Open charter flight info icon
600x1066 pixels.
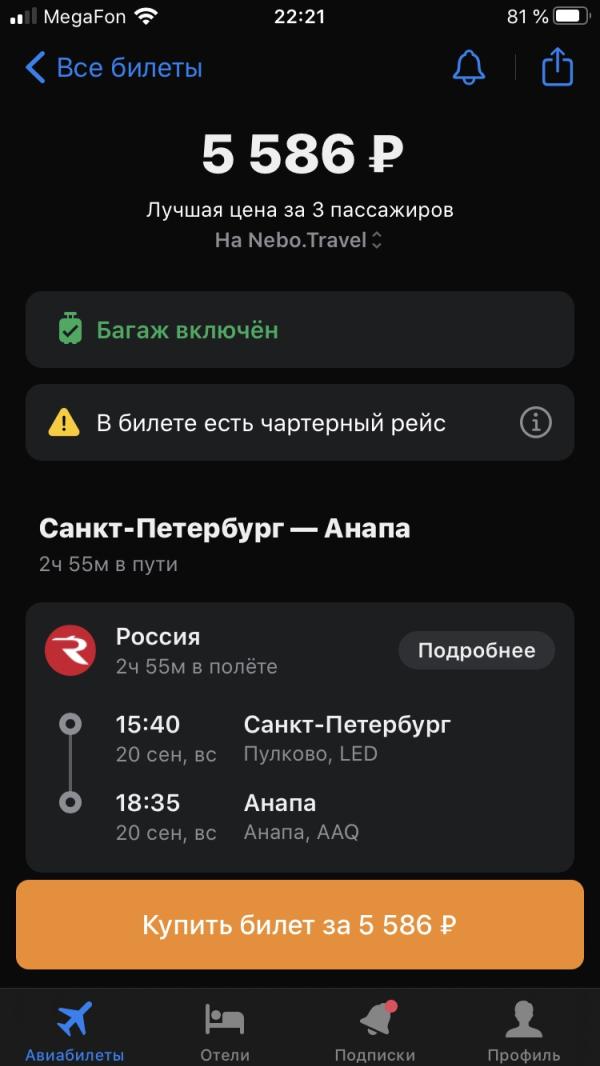[535, 423]
